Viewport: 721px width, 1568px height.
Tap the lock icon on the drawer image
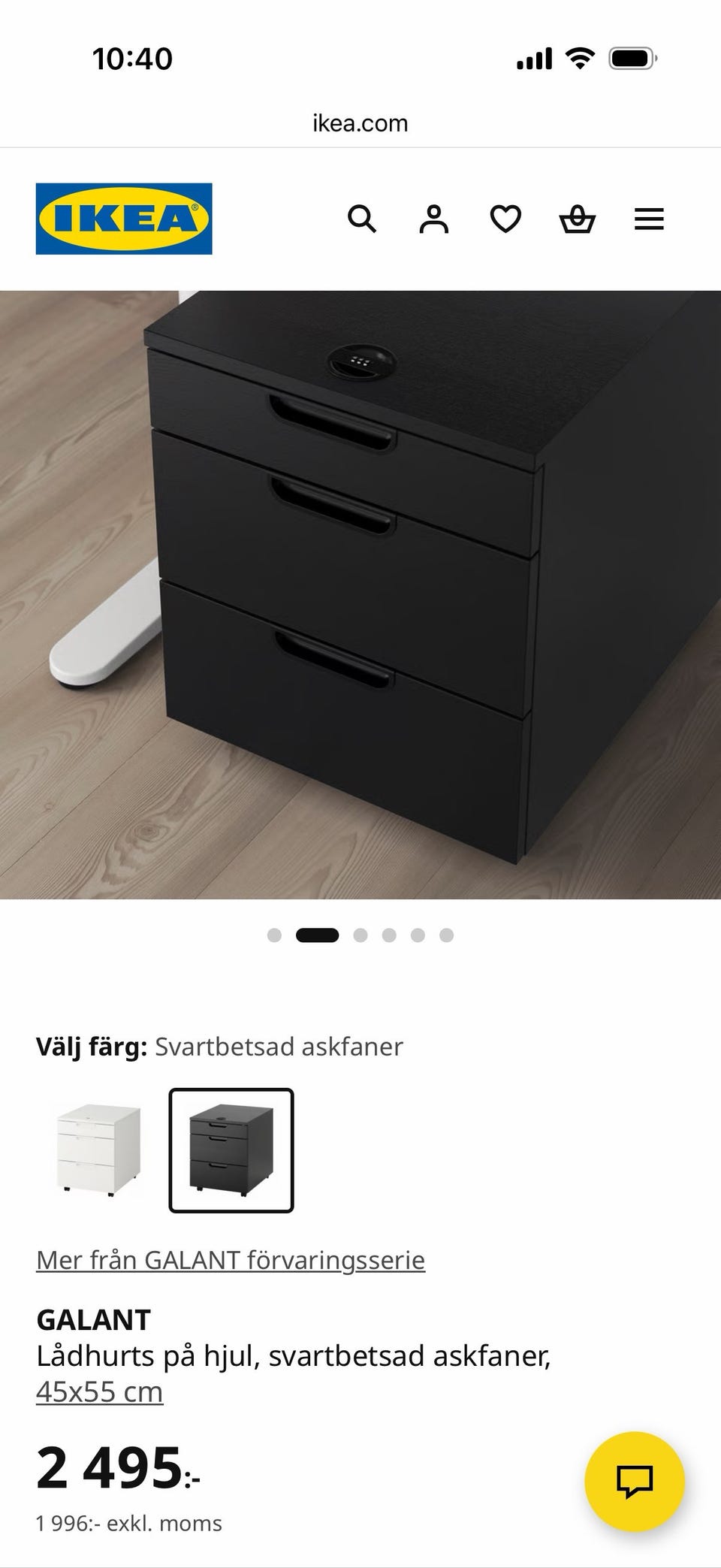click(361, 361)
